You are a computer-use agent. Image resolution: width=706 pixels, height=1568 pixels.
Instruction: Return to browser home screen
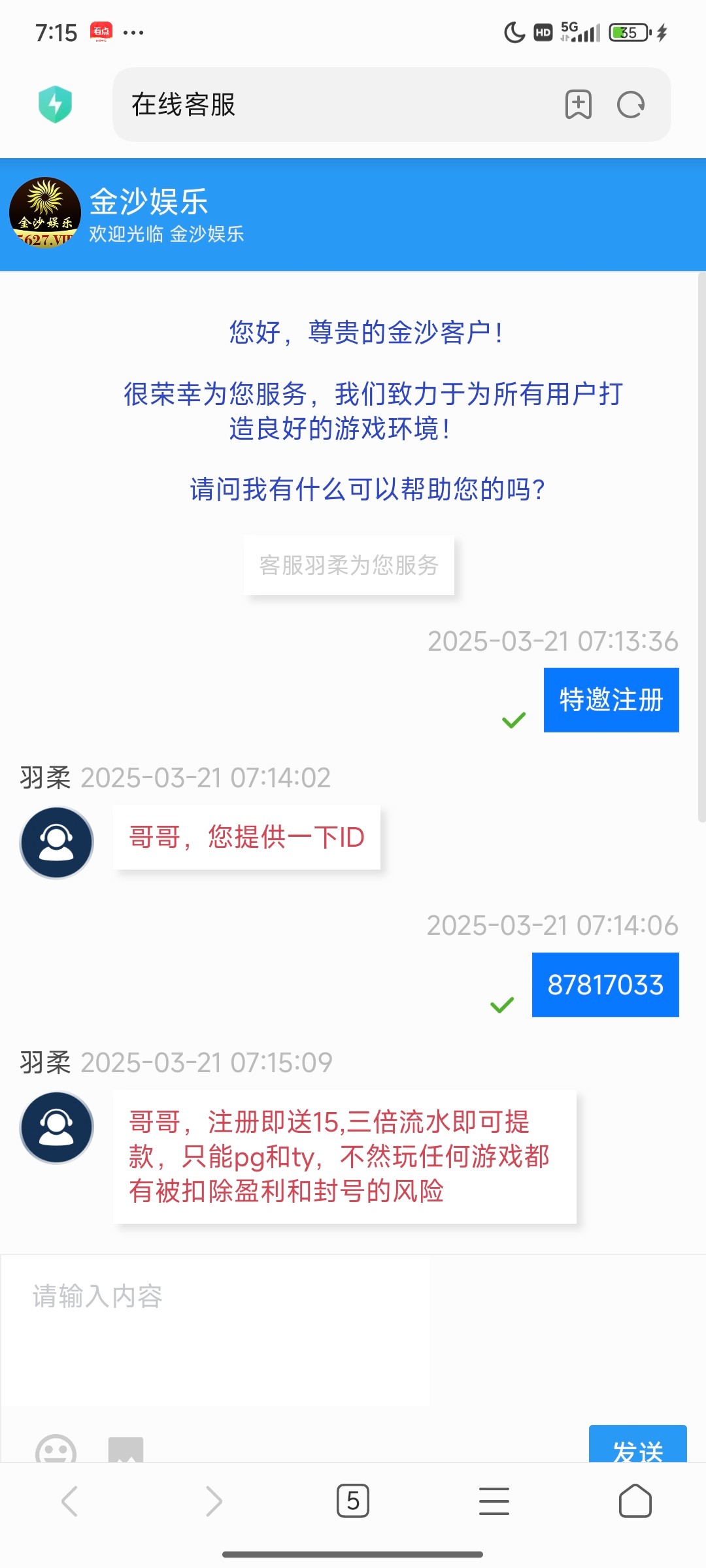(x=635, y=1500)
